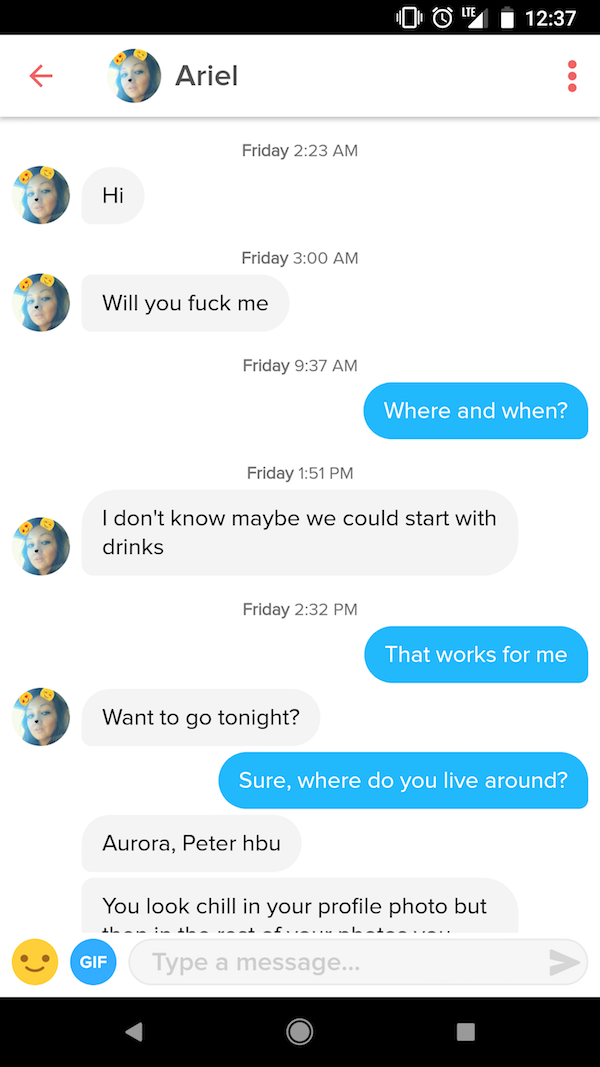This screenshot has width=600, height=1067.
Task: Open the GIF selector
Action: click(x=93, y=962)
